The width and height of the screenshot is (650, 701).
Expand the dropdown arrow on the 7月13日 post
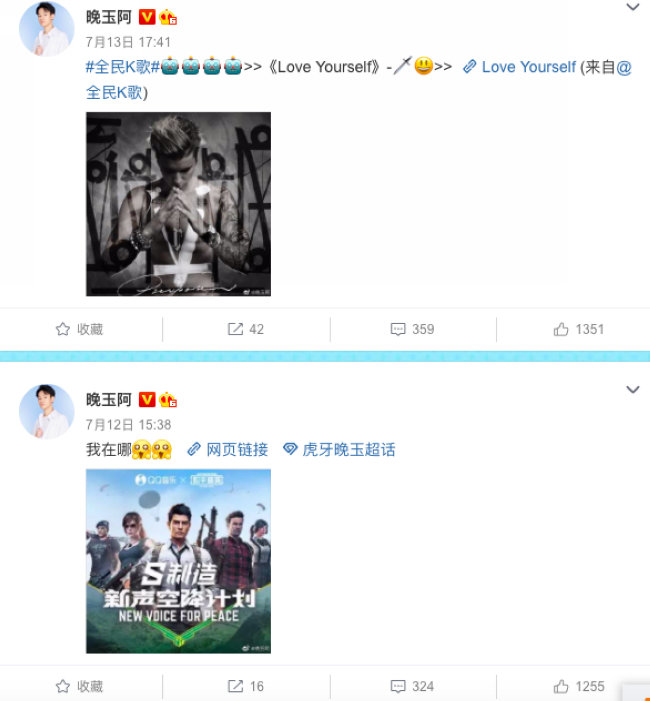632,8
